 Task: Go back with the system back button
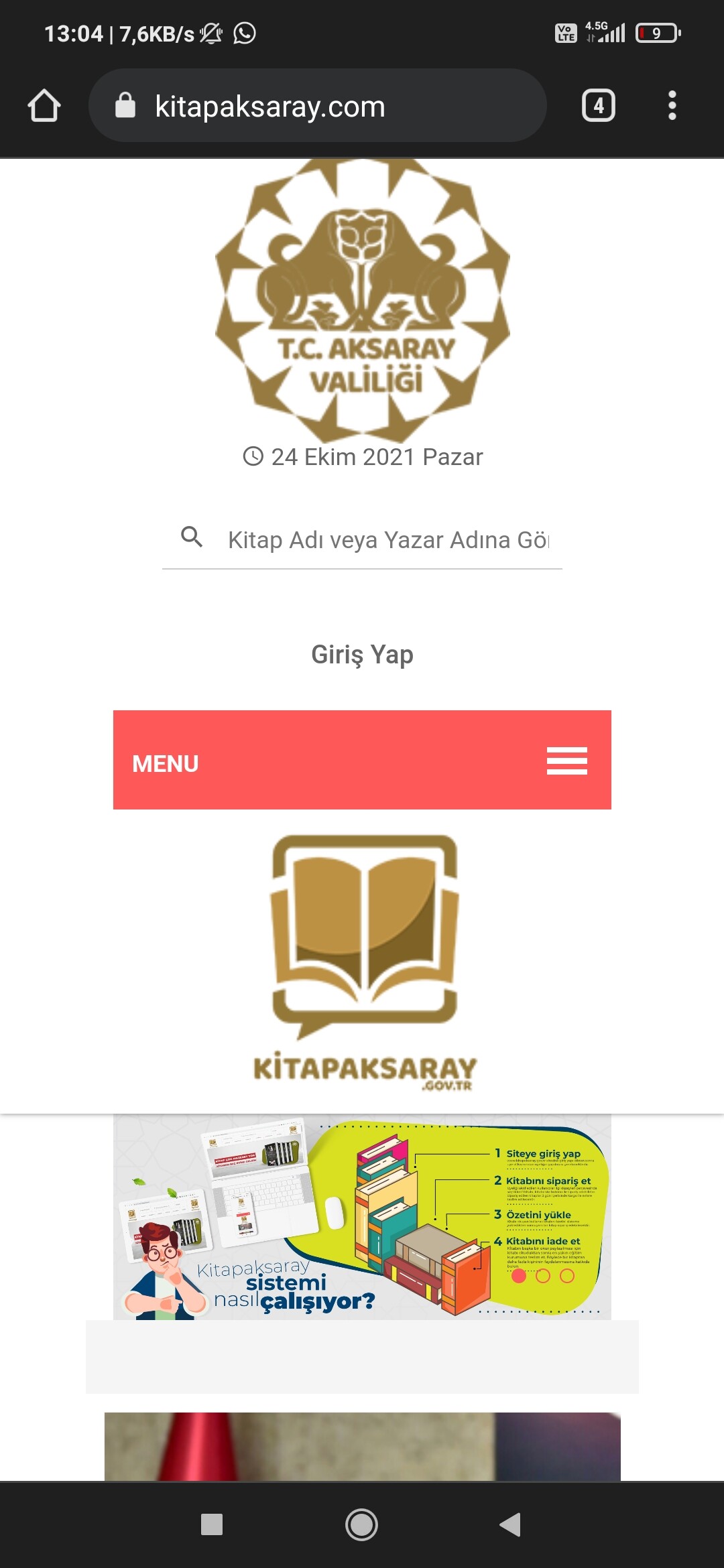pos(510,1524)
